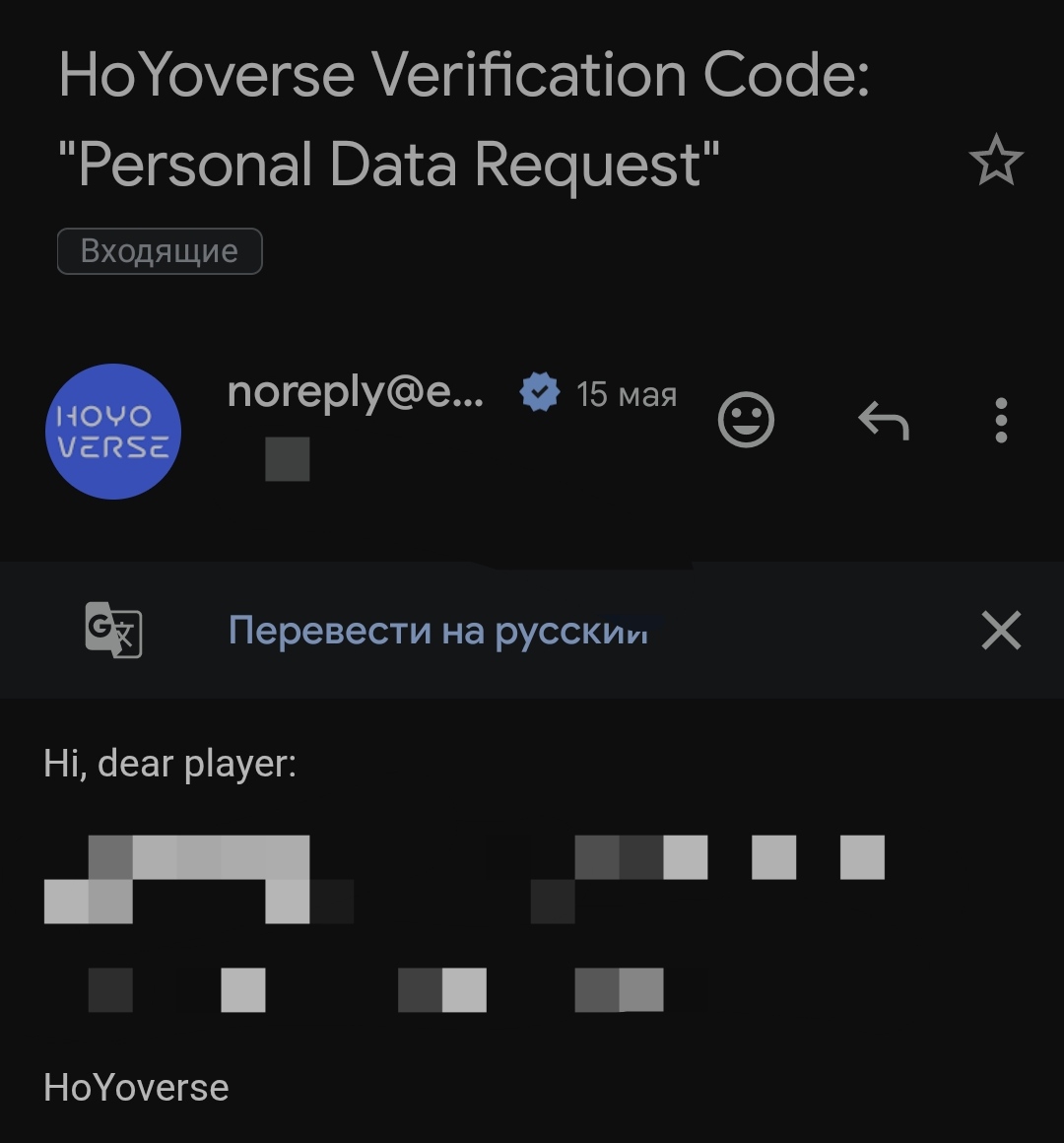1064x1143 pixels.
Task: Open the HoYoverse sender avatar
Action: pyautogui.click(x=113, y=432)
